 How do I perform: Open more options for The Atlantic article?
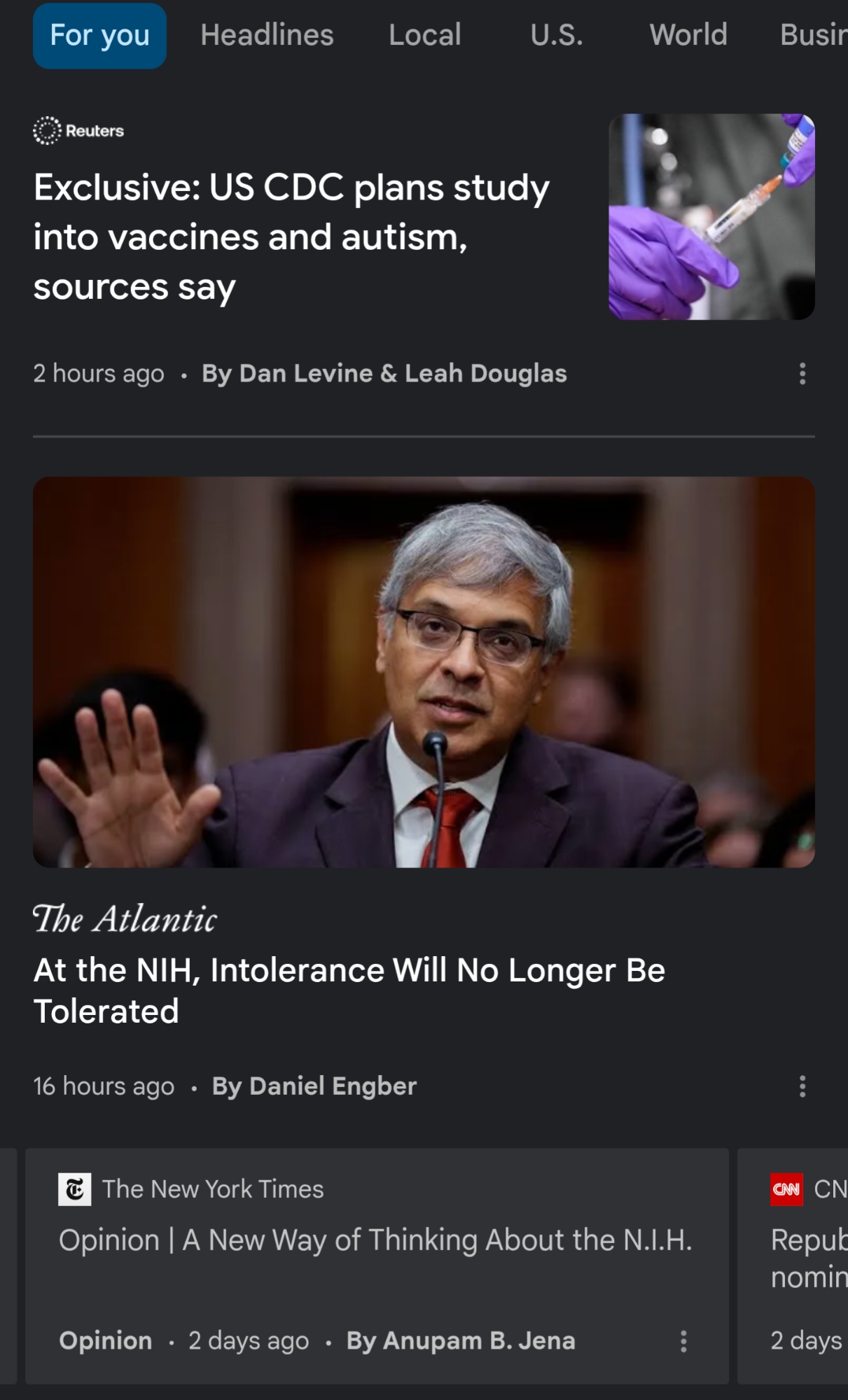point(802,1086)
